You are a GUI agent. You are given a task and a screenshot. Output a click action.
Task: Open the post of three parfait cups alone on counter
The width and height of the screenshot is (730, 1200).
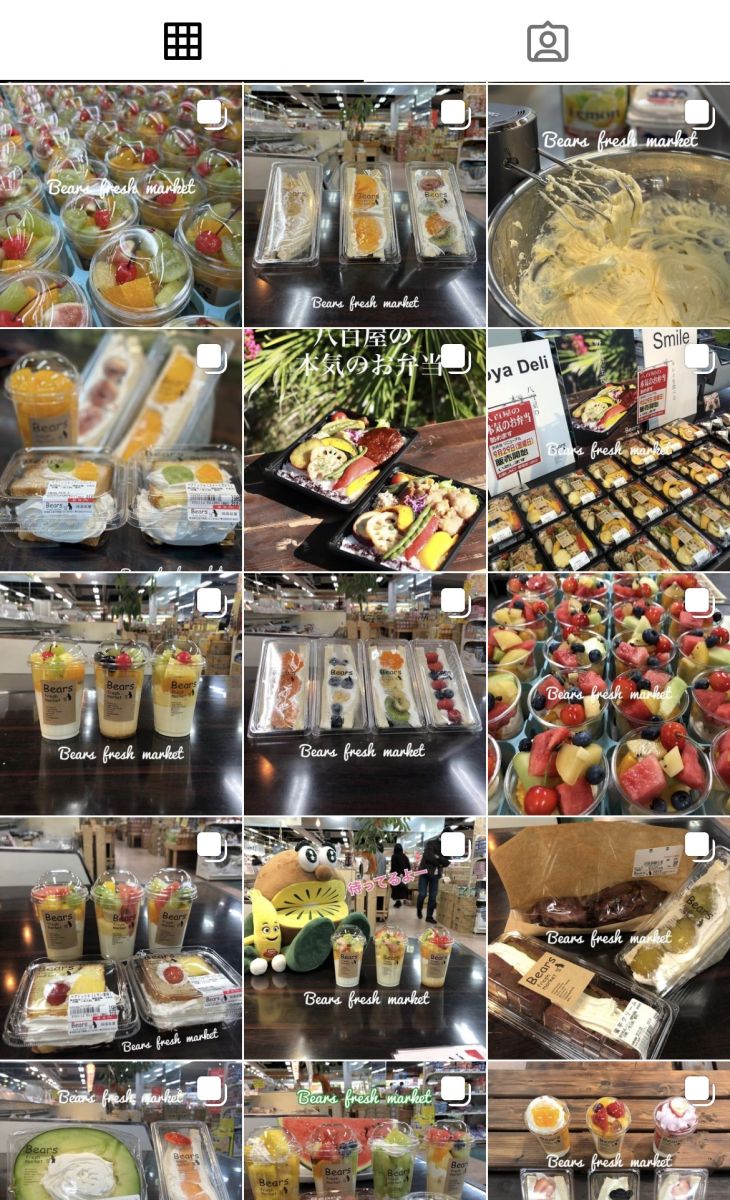click(121, 693)
